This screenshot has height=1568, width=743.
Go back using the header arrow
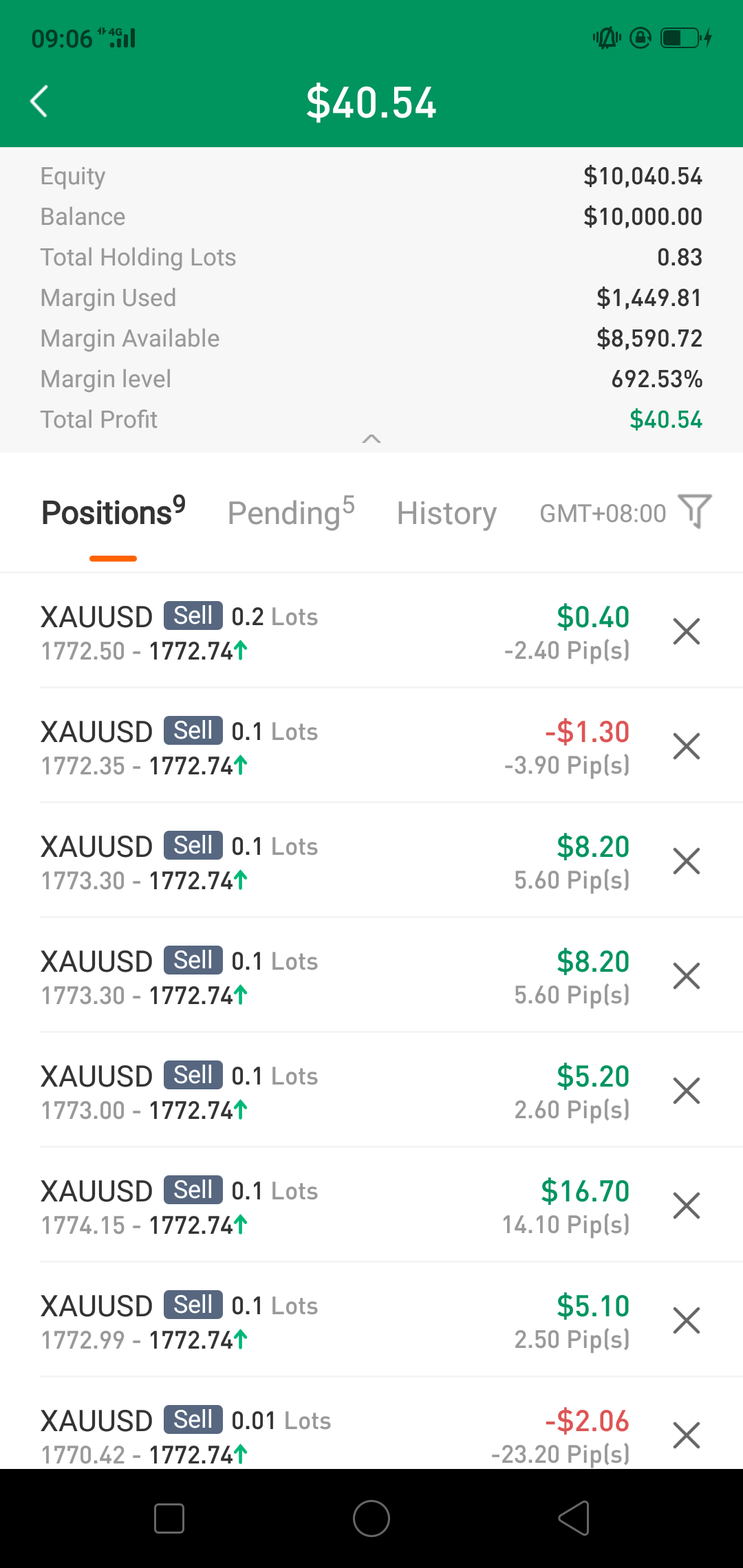[39, 102]
